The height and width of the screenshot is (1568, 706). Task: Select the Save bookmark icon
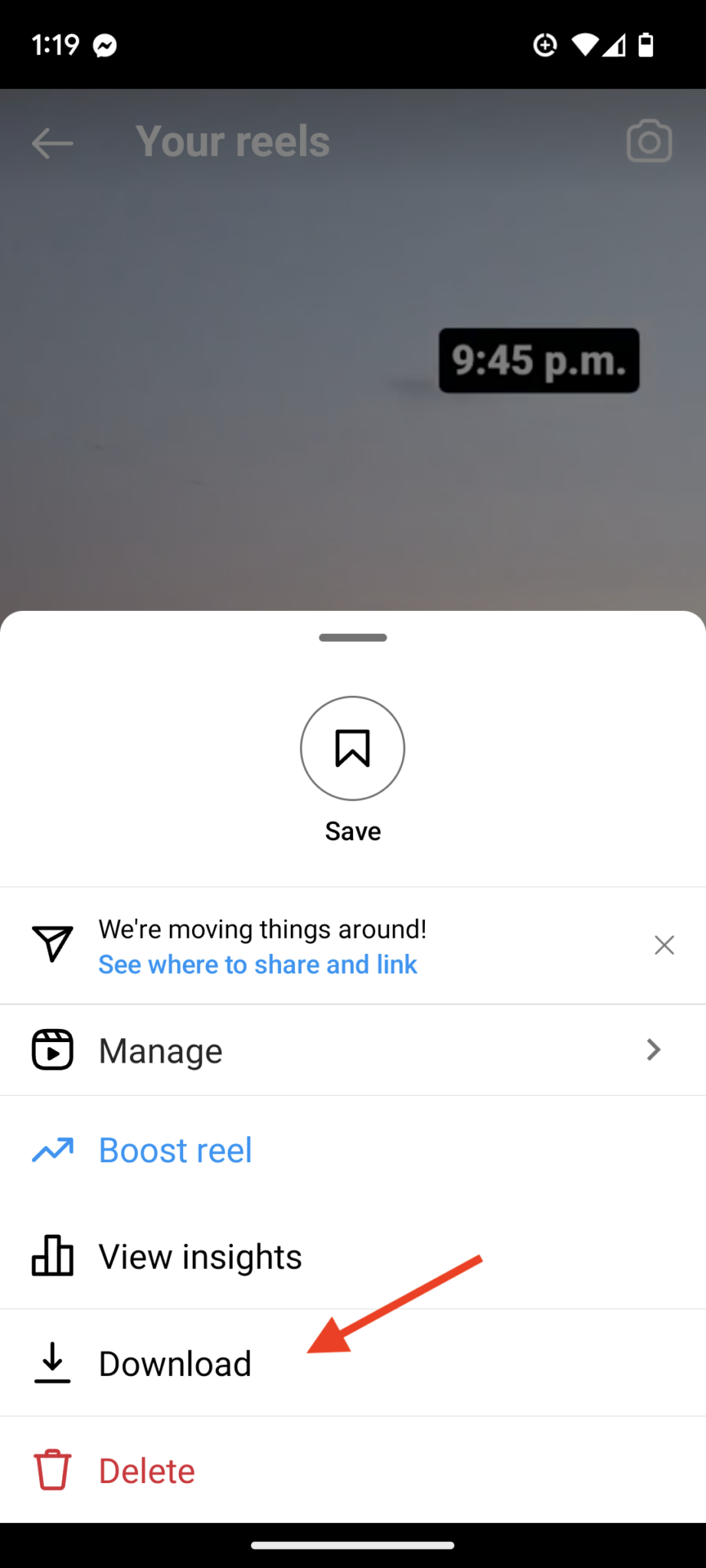pyautogui.click(x=352, y=747)
